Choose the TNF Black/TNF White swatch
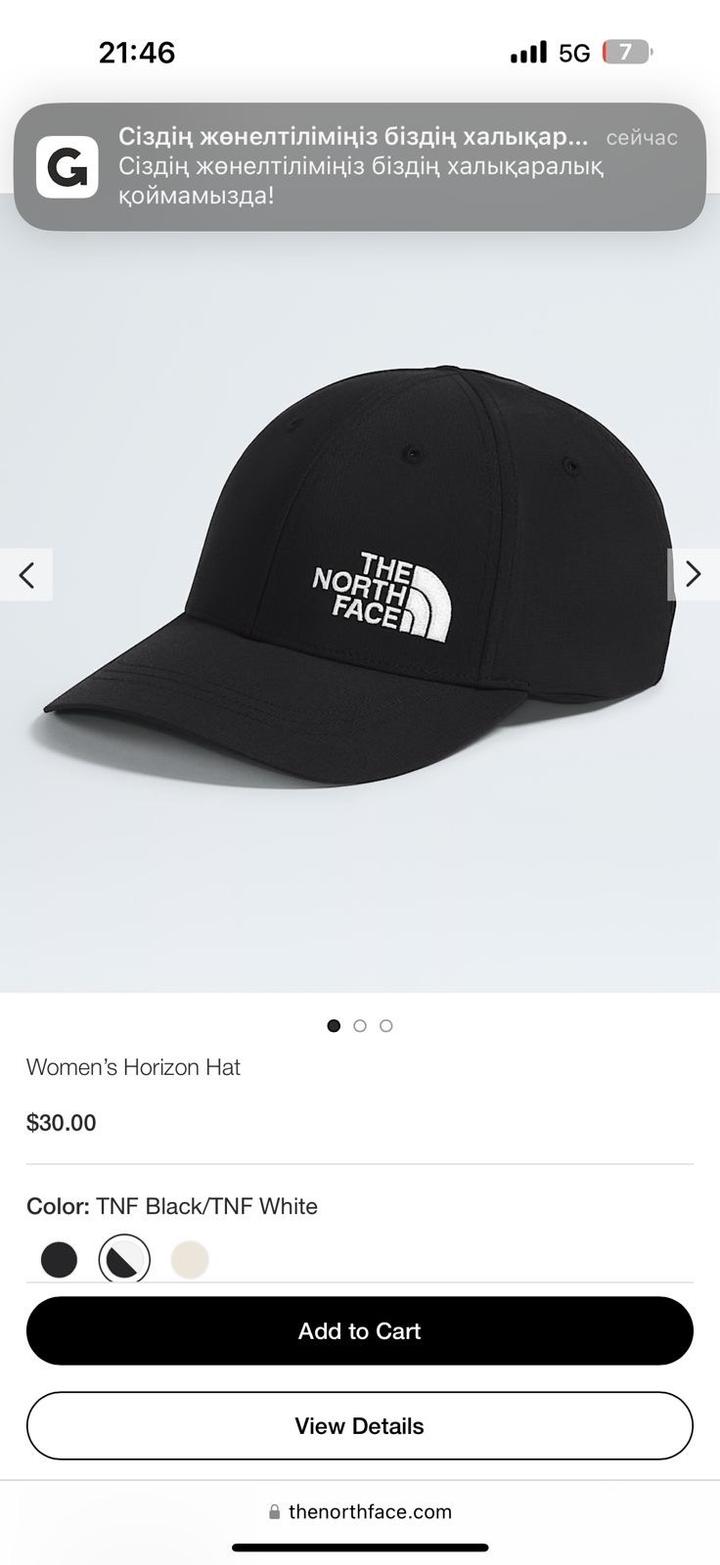This screenshot has width=720, height=1565. click(124, 1259)
